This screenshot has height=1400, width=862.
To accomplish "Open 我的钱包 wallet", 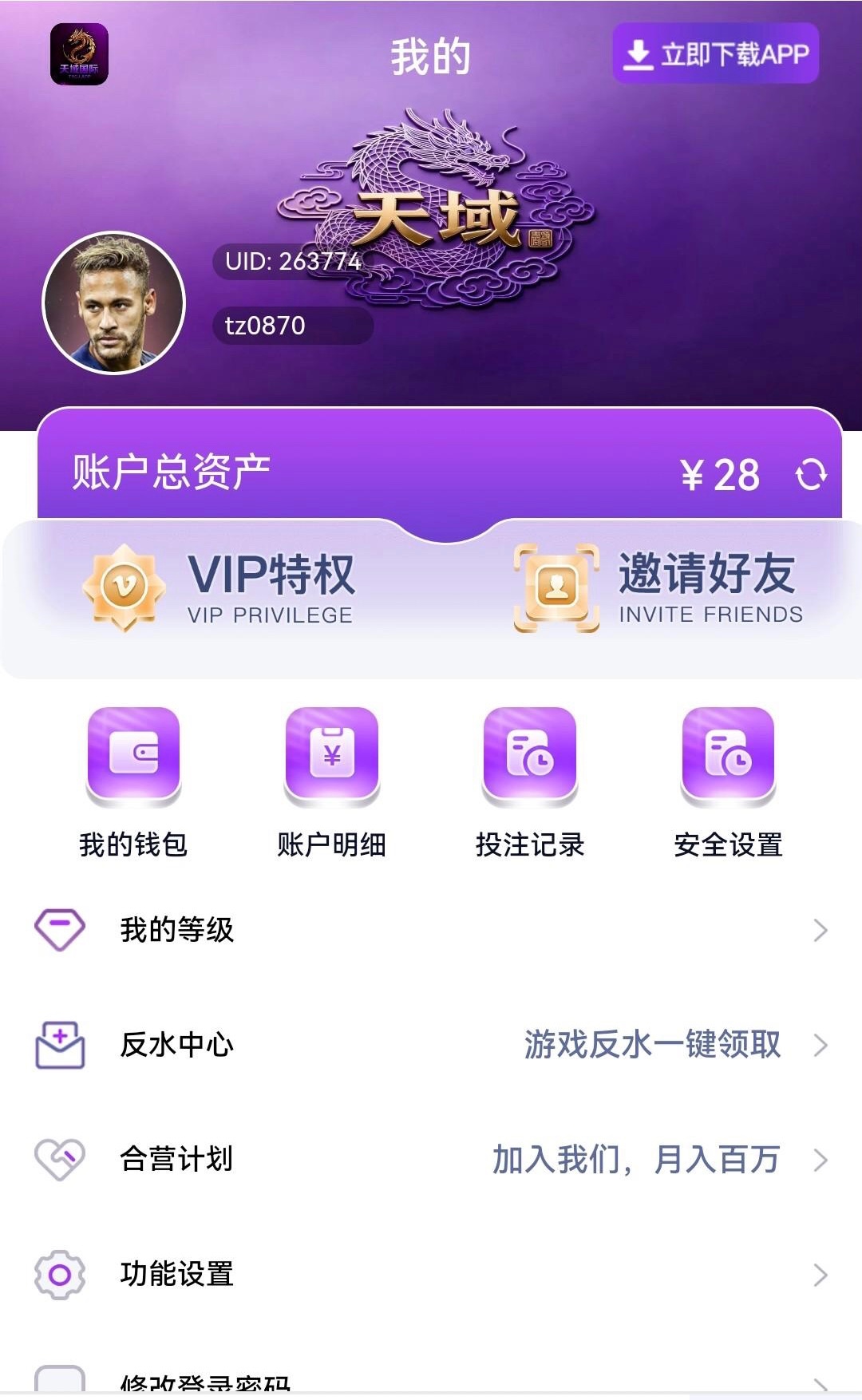I will [x=133, y=782].
